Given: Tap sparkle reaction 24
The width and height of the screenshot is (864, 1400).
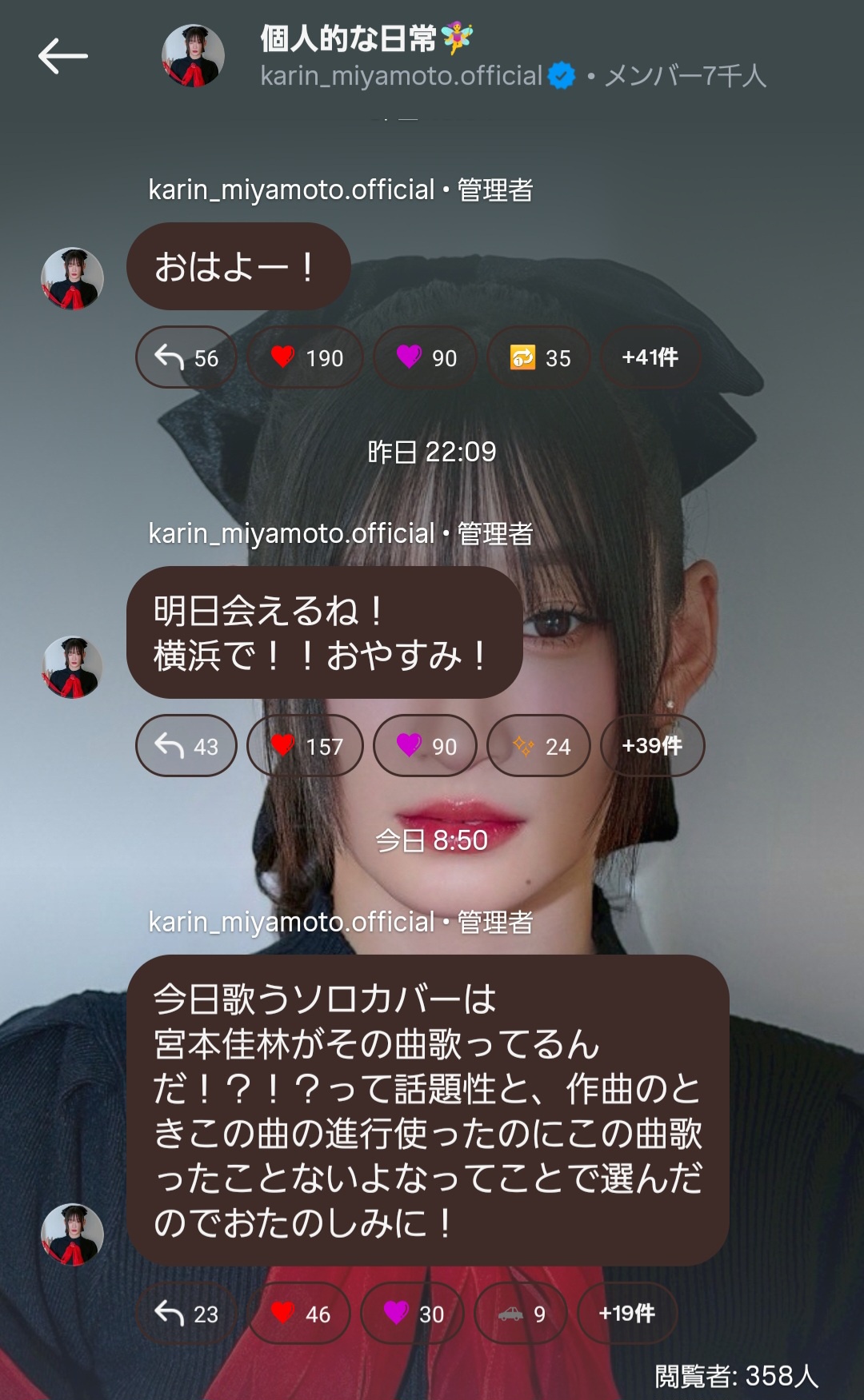Looking at the screenshot, I should pyautogui.click(x=540, y=746).
